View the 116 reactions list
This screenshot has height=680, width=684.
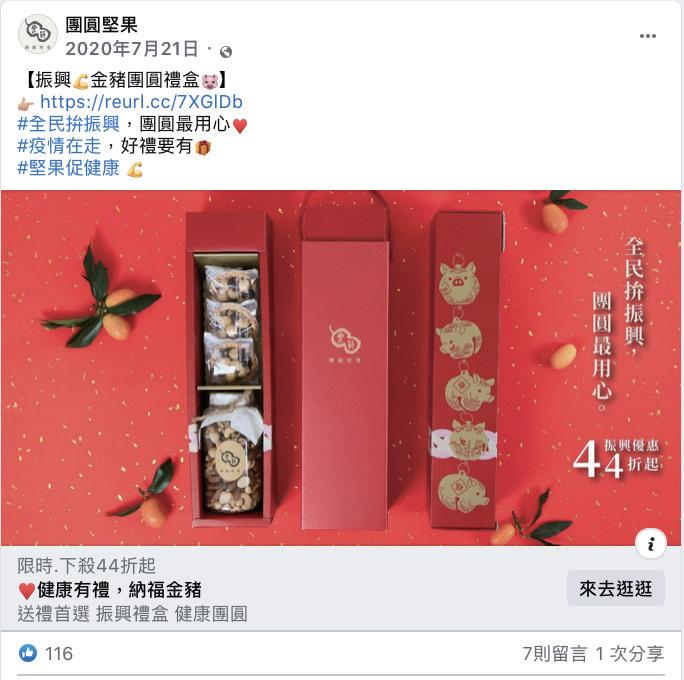[x=47, y=654]
